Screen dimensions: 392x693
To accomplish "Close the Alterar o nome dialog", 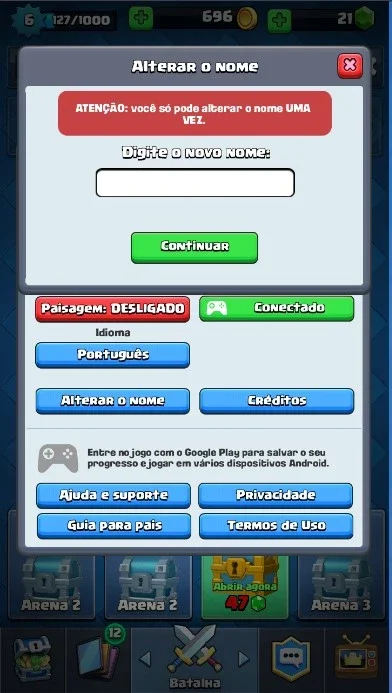I will click(350, 66).
